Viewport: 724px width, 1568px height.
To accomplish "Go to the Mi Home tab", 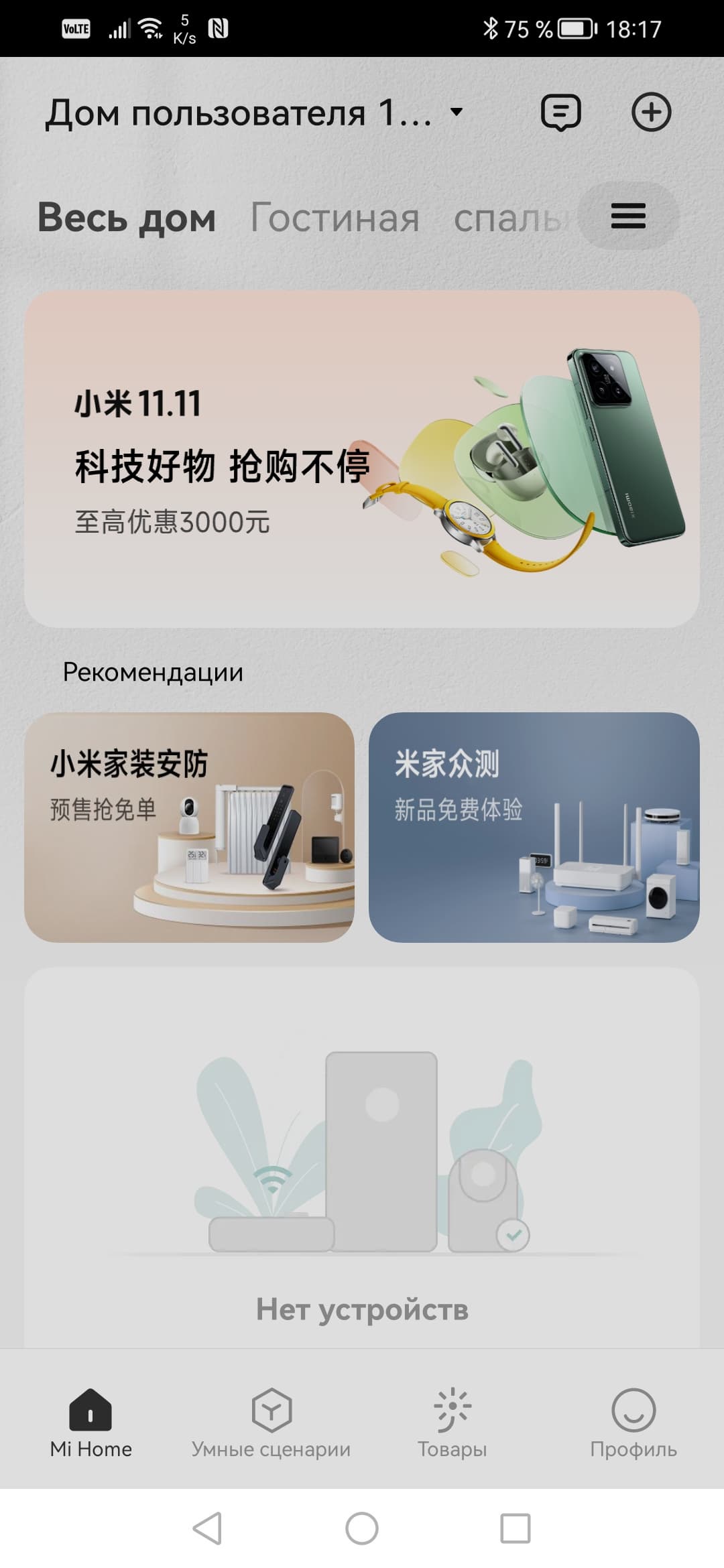I will pos(90,1422).
